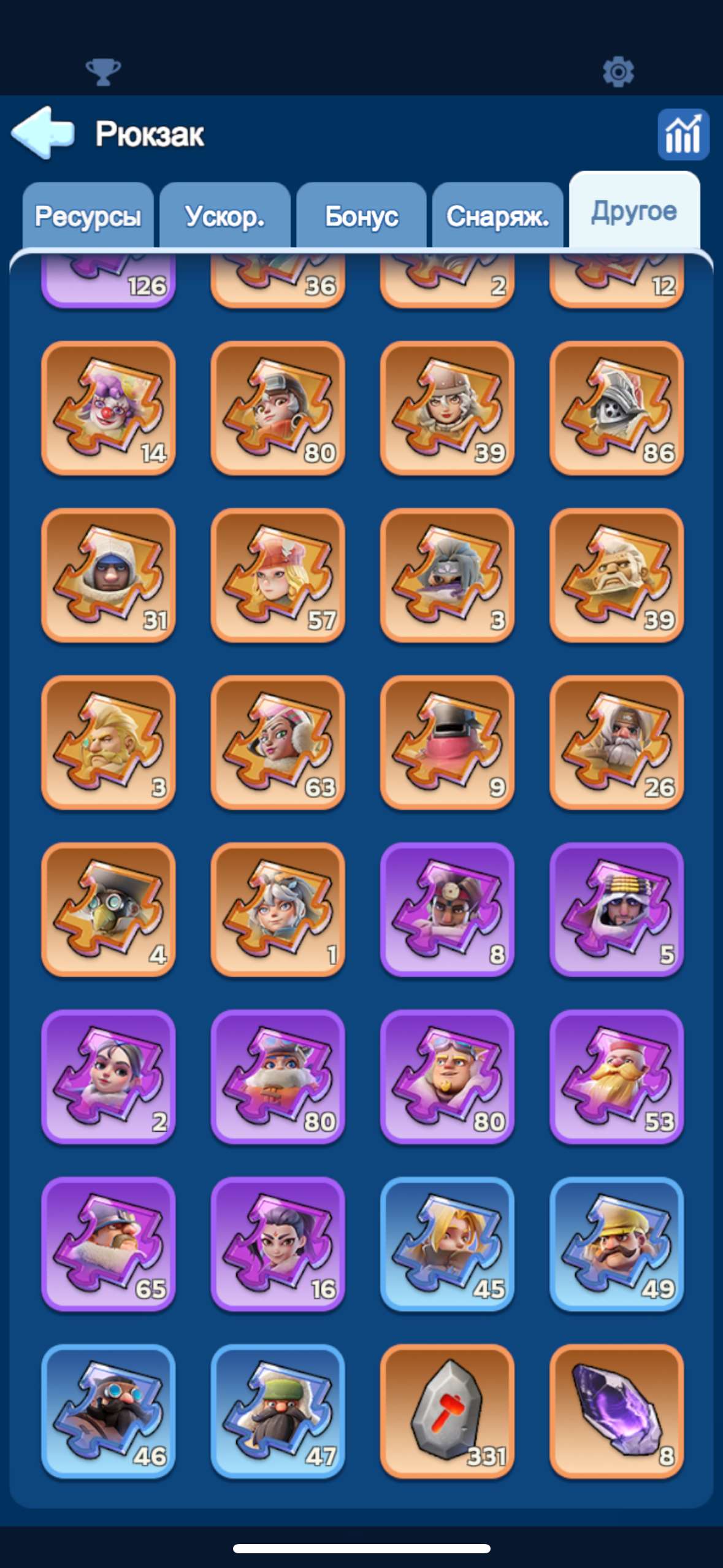Go back using the white arrow
Viewport: 723px width, 1568px height.
43,133
